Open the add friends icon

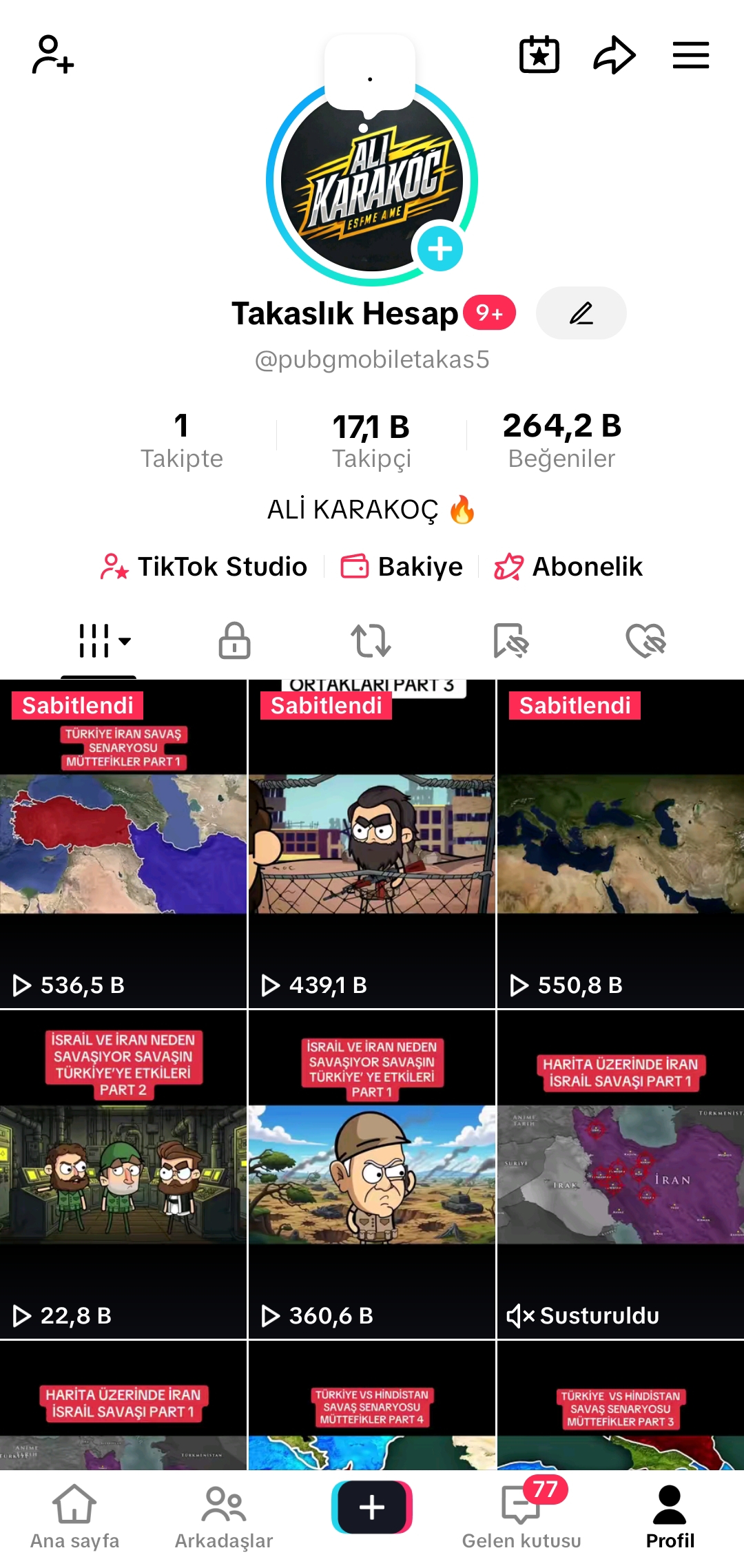(53, 55)
